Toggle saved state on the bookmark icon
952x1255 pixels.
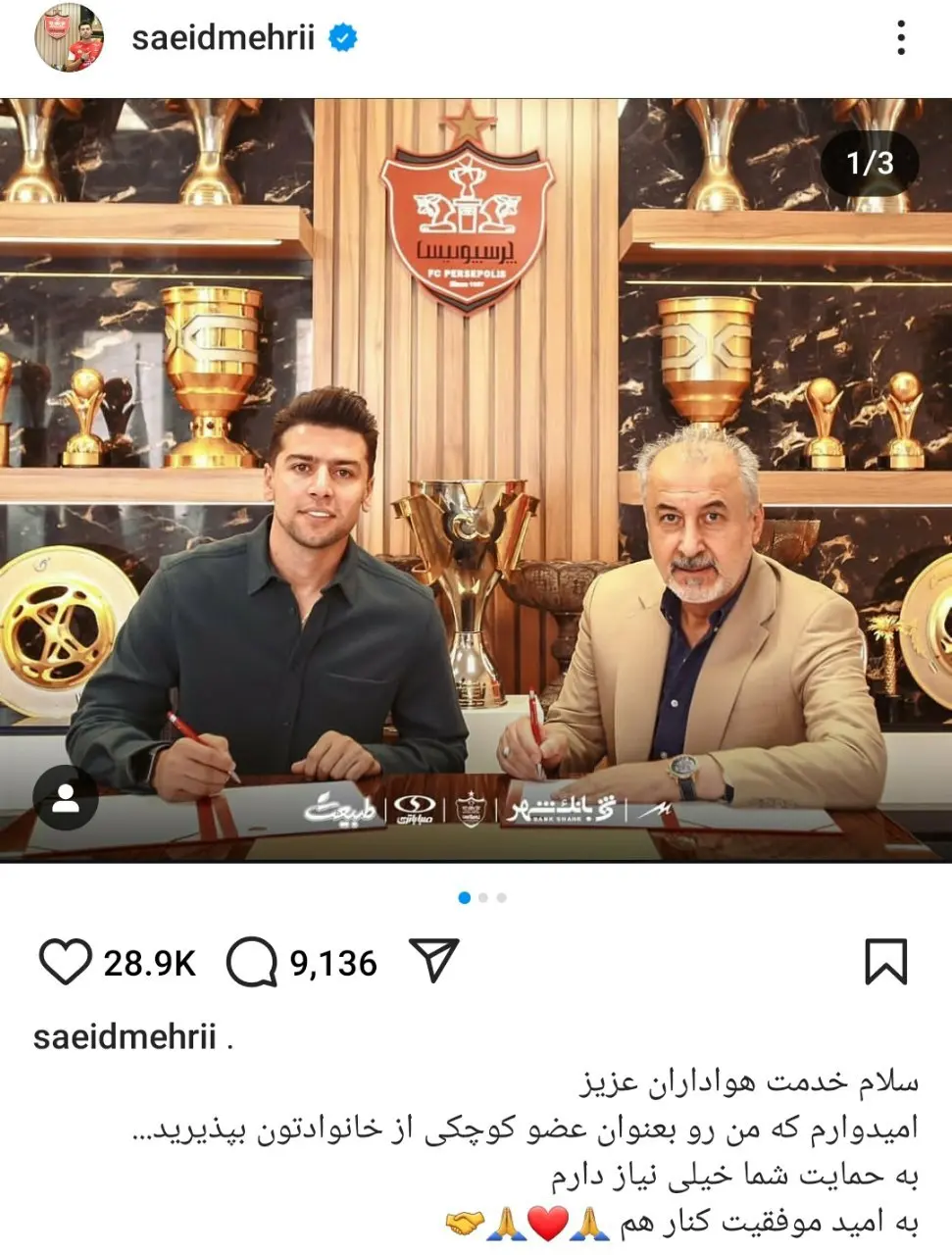[x=886, y=962]
